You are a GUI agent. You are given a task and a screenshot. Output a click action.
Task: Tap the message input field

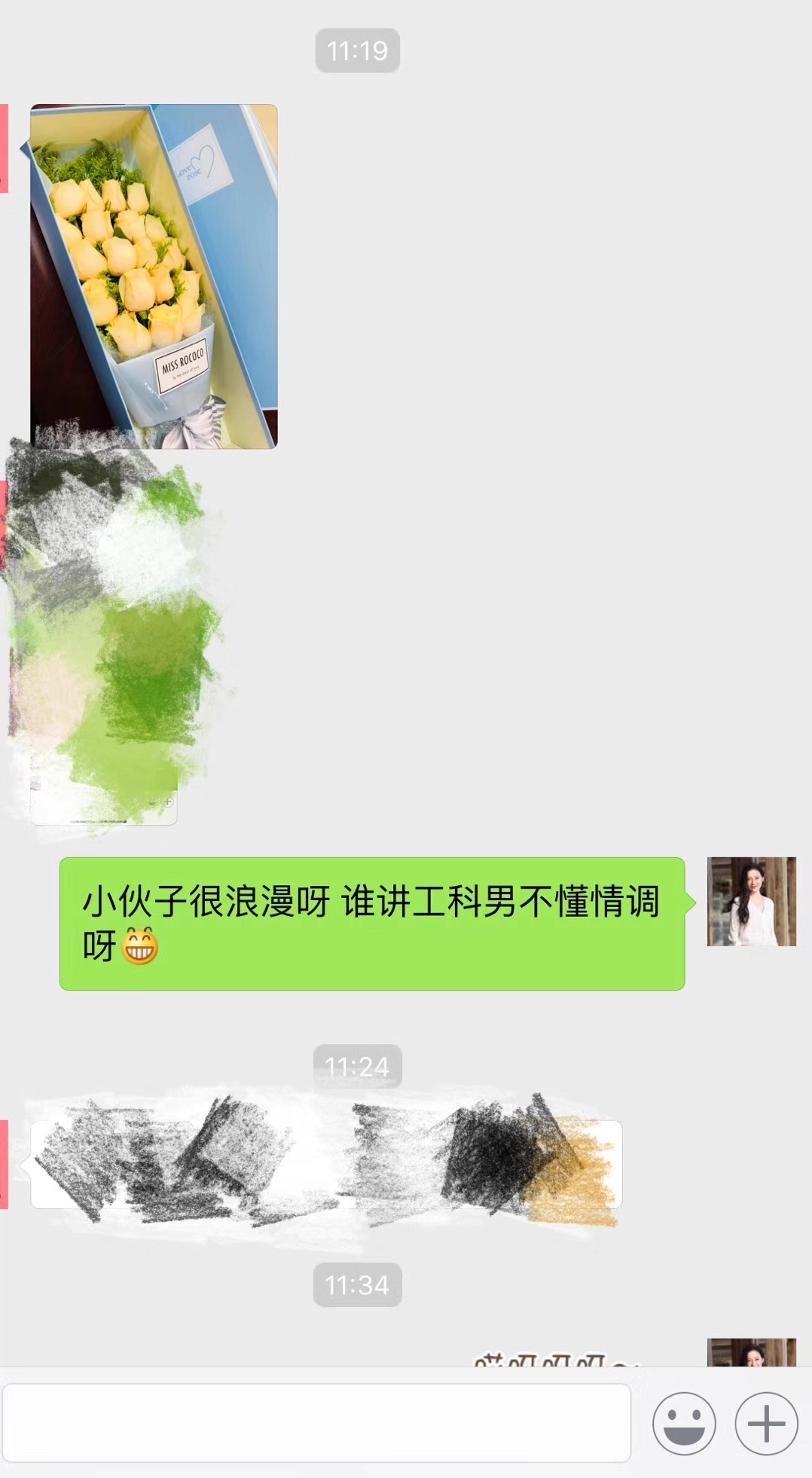pos(316,1422)
